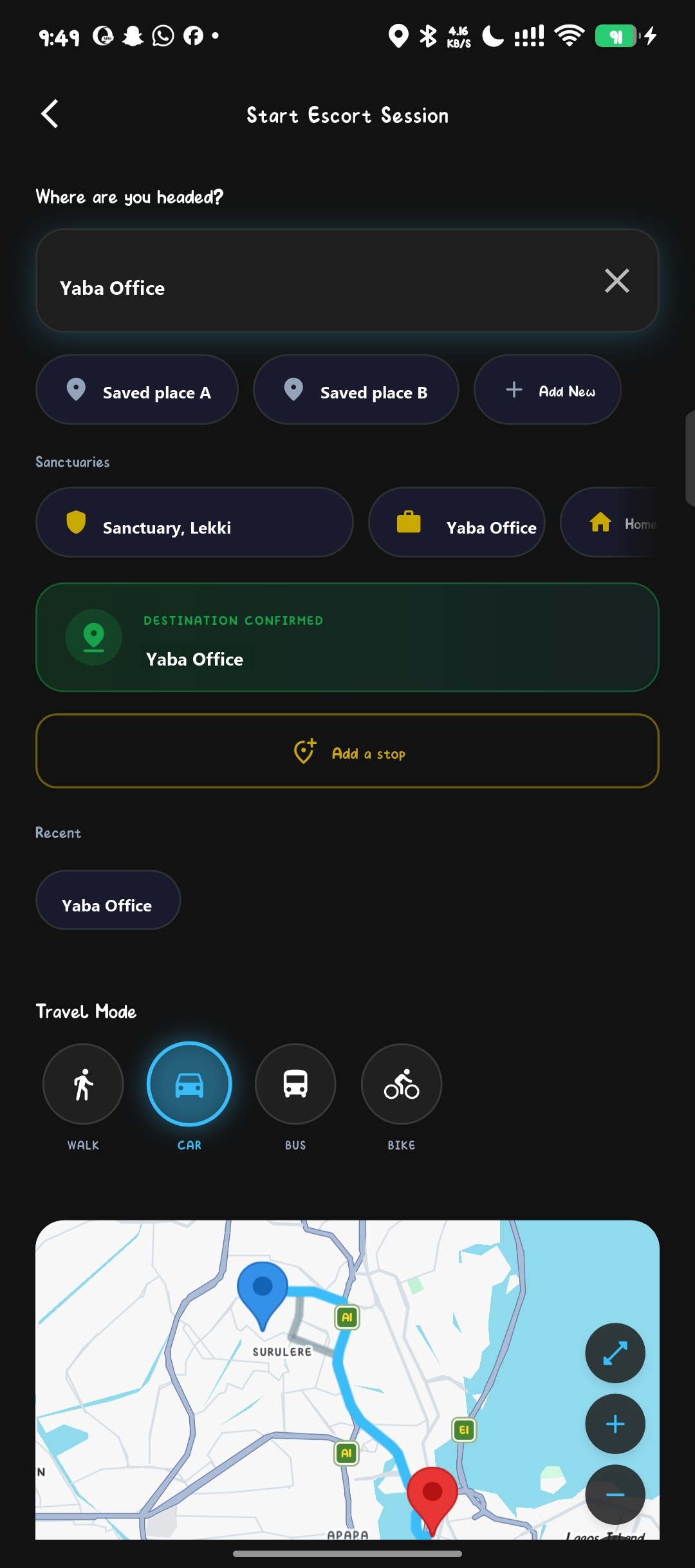
Task: Add a stop to the route
Action: 347,751
